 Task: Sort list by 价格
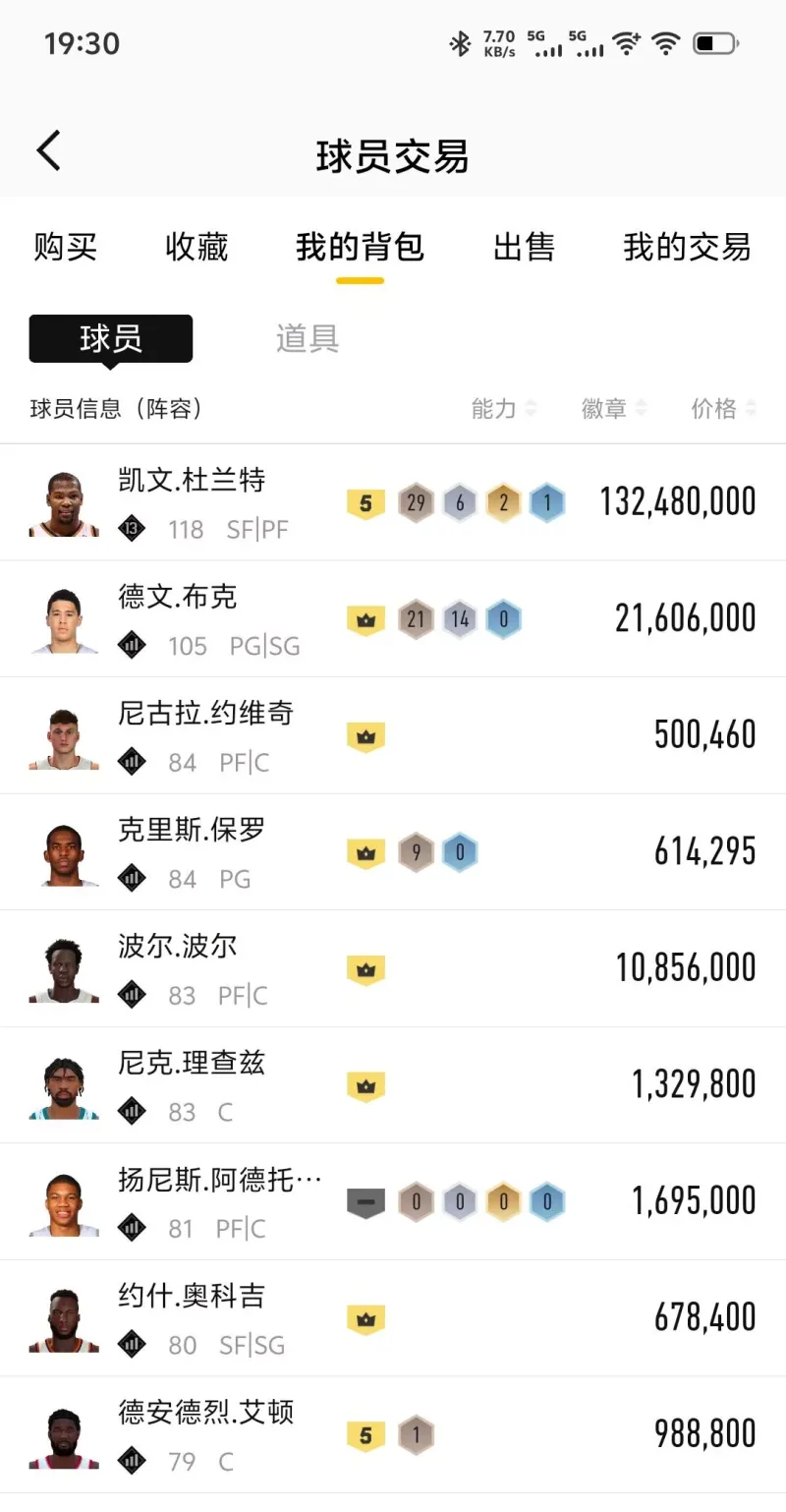(x=723, y=409)
